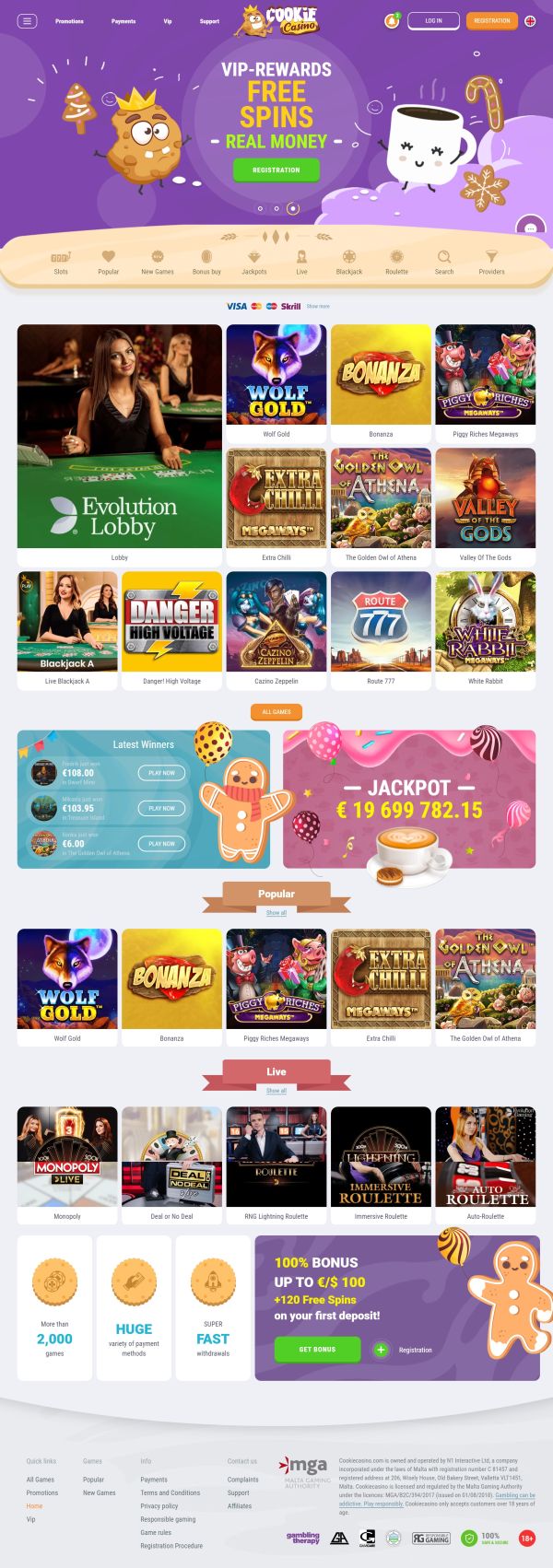553x1568 pixels.
Task: Change the site language via flag icon
Action: [530, 20]
